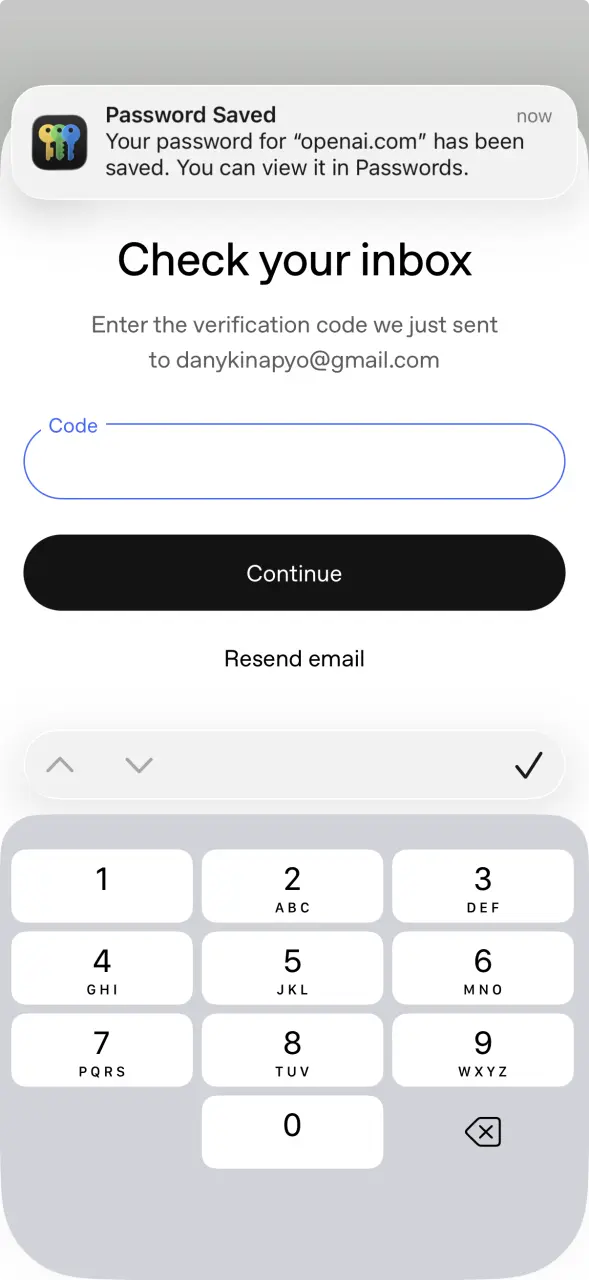Image resolution: width=589 pixels, height=1280 pixels.
Task: Tap the Continue button
Action: click(x=294, y=573)
